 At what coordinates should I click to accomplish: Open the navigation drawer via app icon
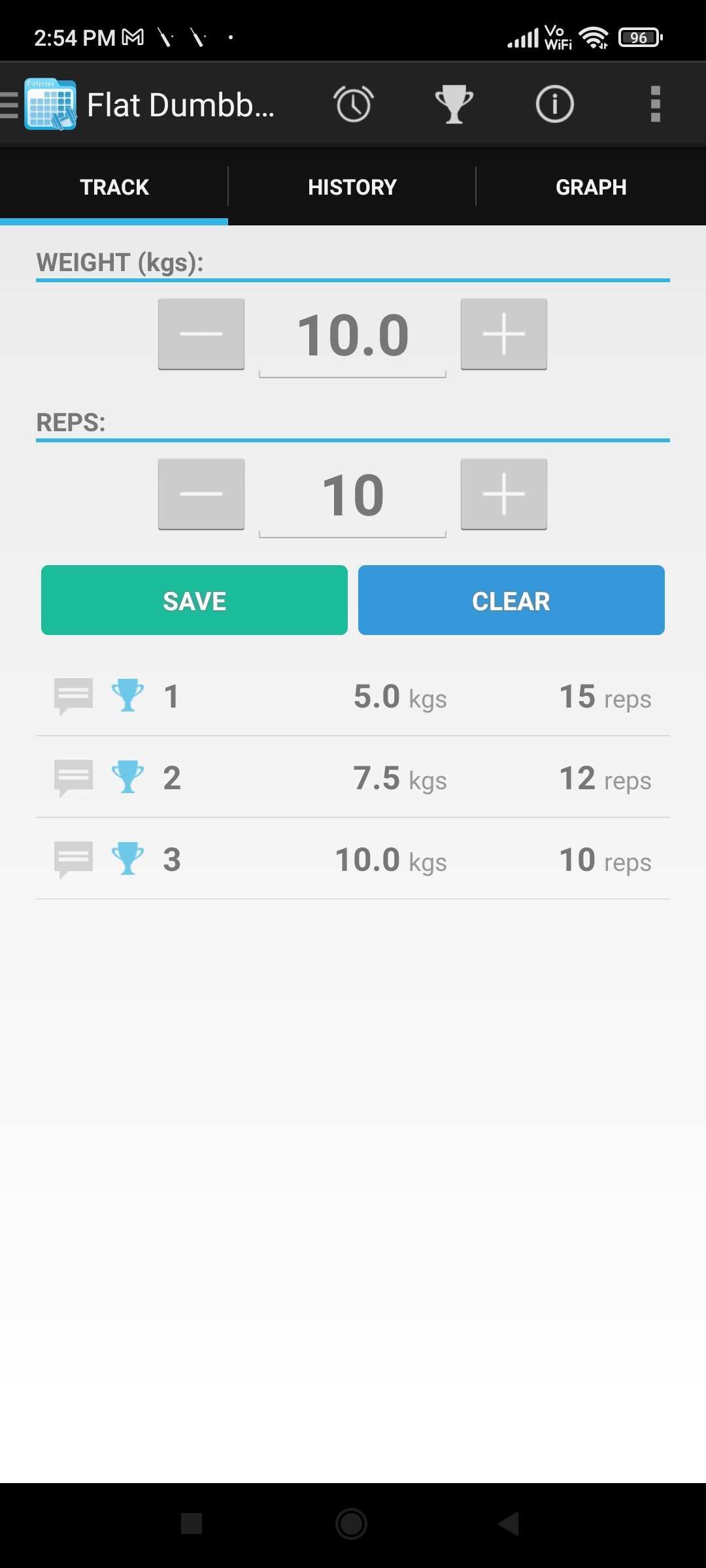(x=41, y=105)
